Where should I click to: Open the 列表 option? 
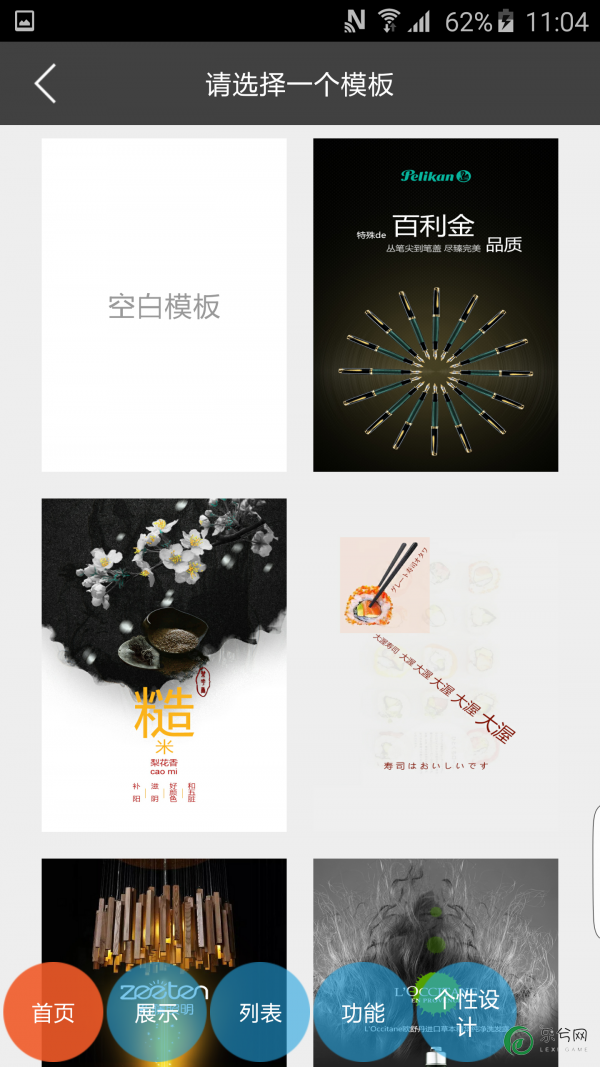pyautogui.click(x=260, y=1012)
